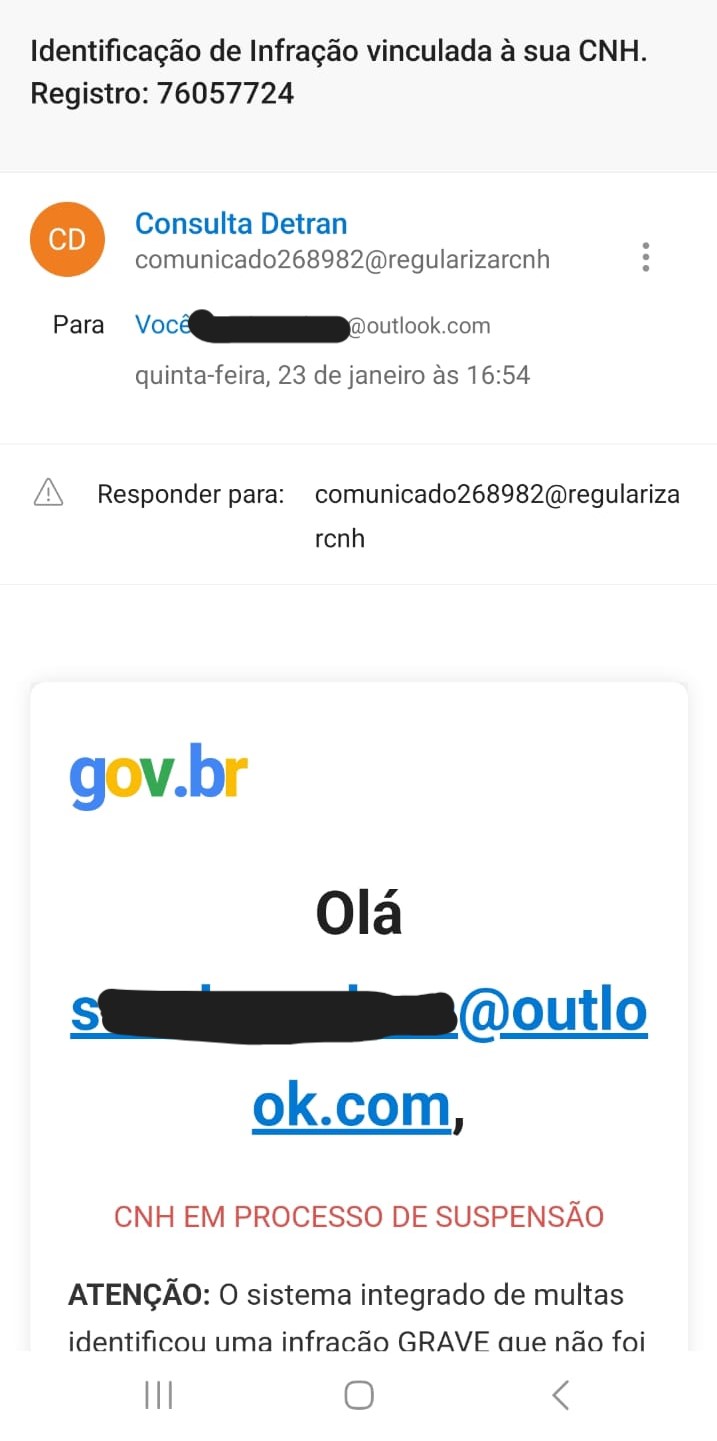Tap the CD sender avatar

[x=68, y=240]
